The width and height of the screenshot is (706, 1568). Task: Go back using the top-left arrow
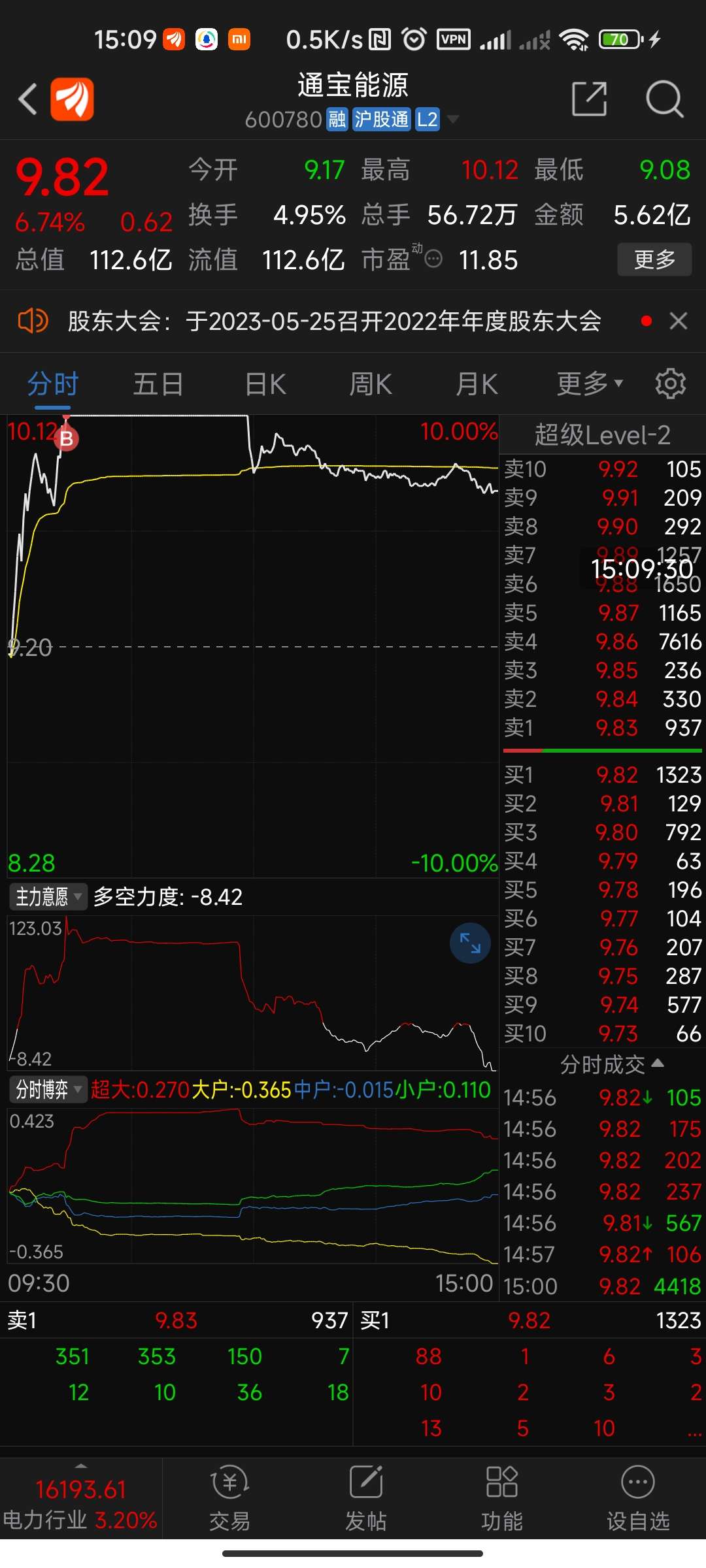(27, 99)
